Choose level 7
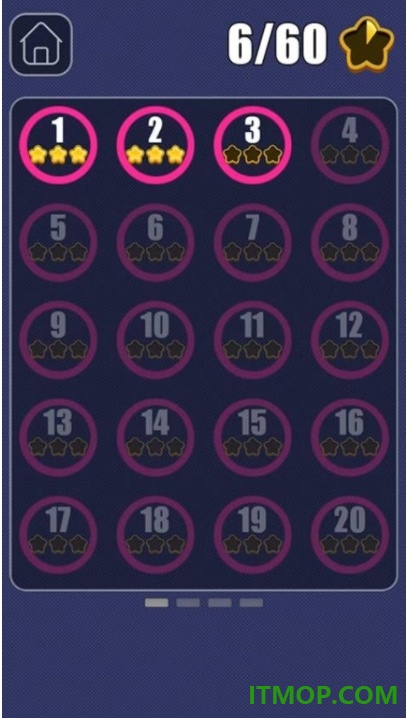Image resolution: width=407 pixels, height=718 pixels. tap(253, 243)
